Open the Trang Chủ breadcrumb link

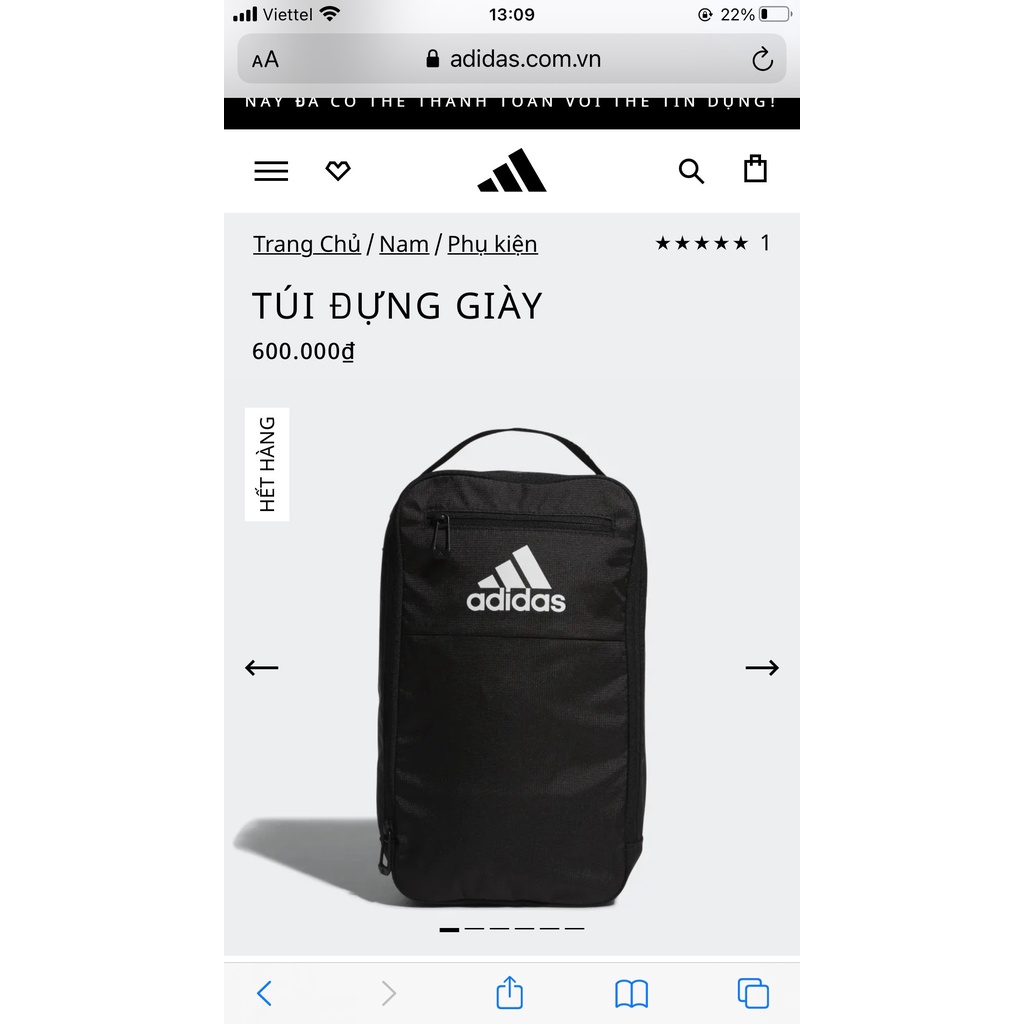point(306,244)
